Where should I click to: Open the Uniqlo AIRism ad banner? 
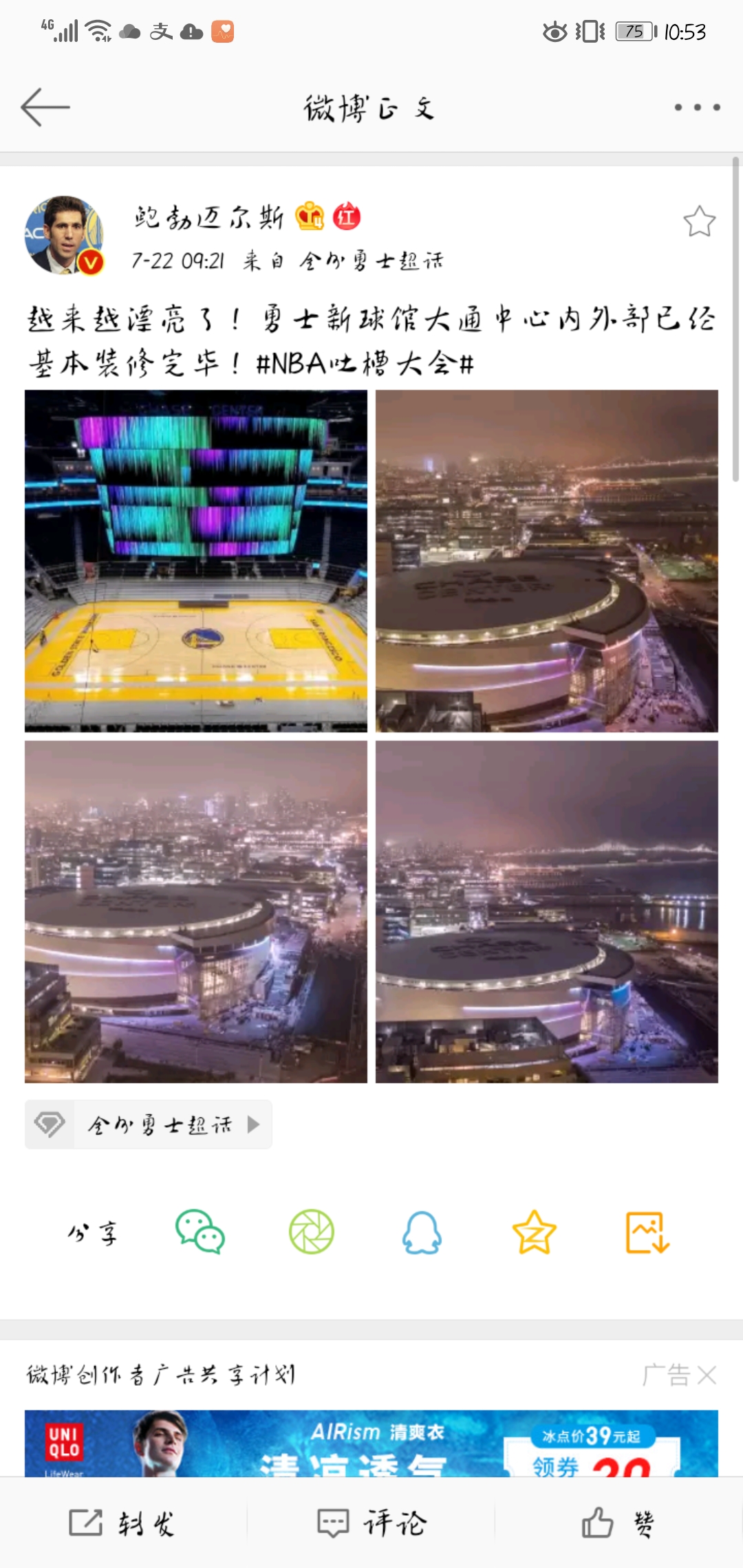click(x=371, y=1443)
